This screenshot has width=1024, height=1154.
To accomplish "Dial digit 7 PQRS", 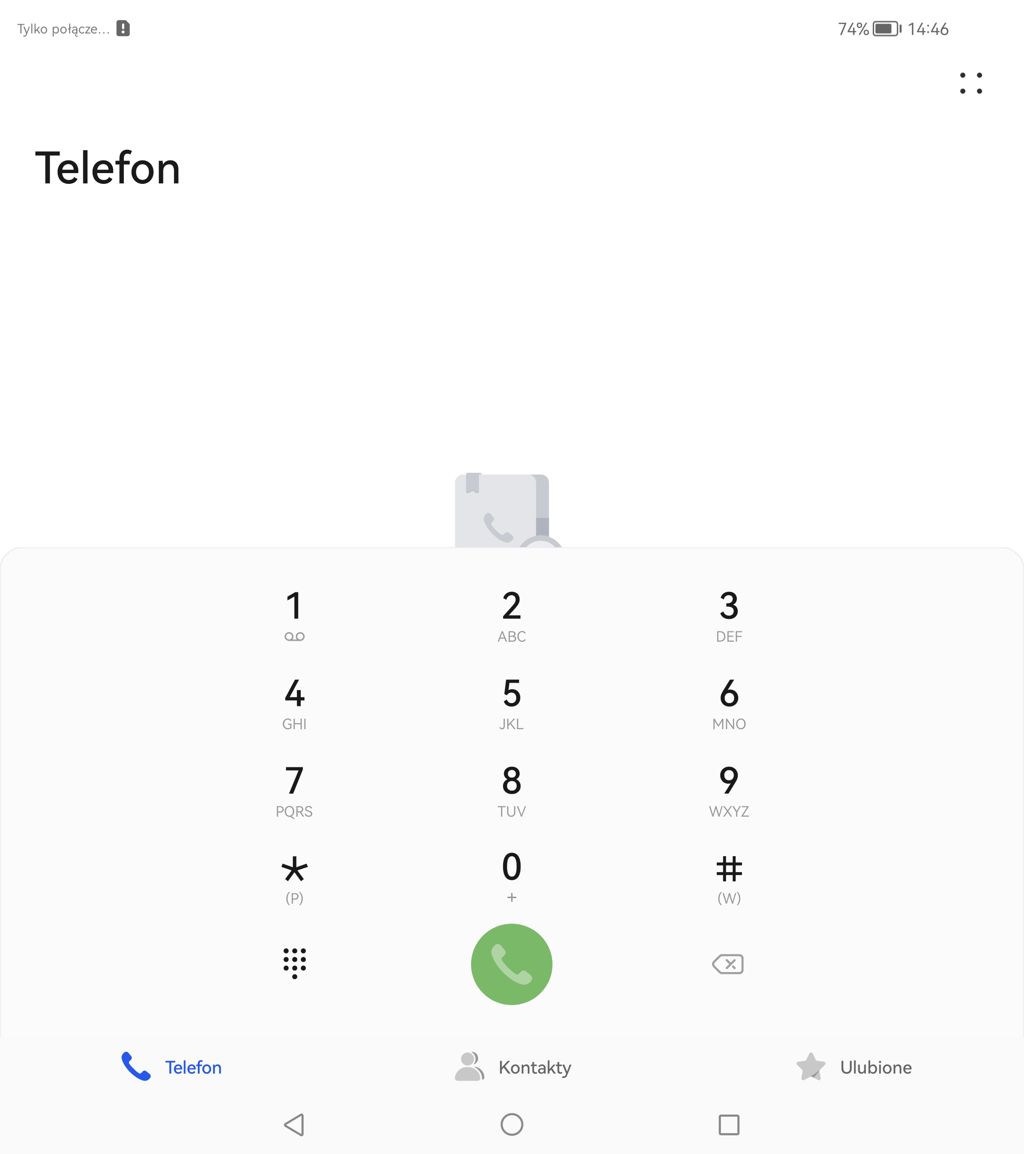I will [294, 789].
